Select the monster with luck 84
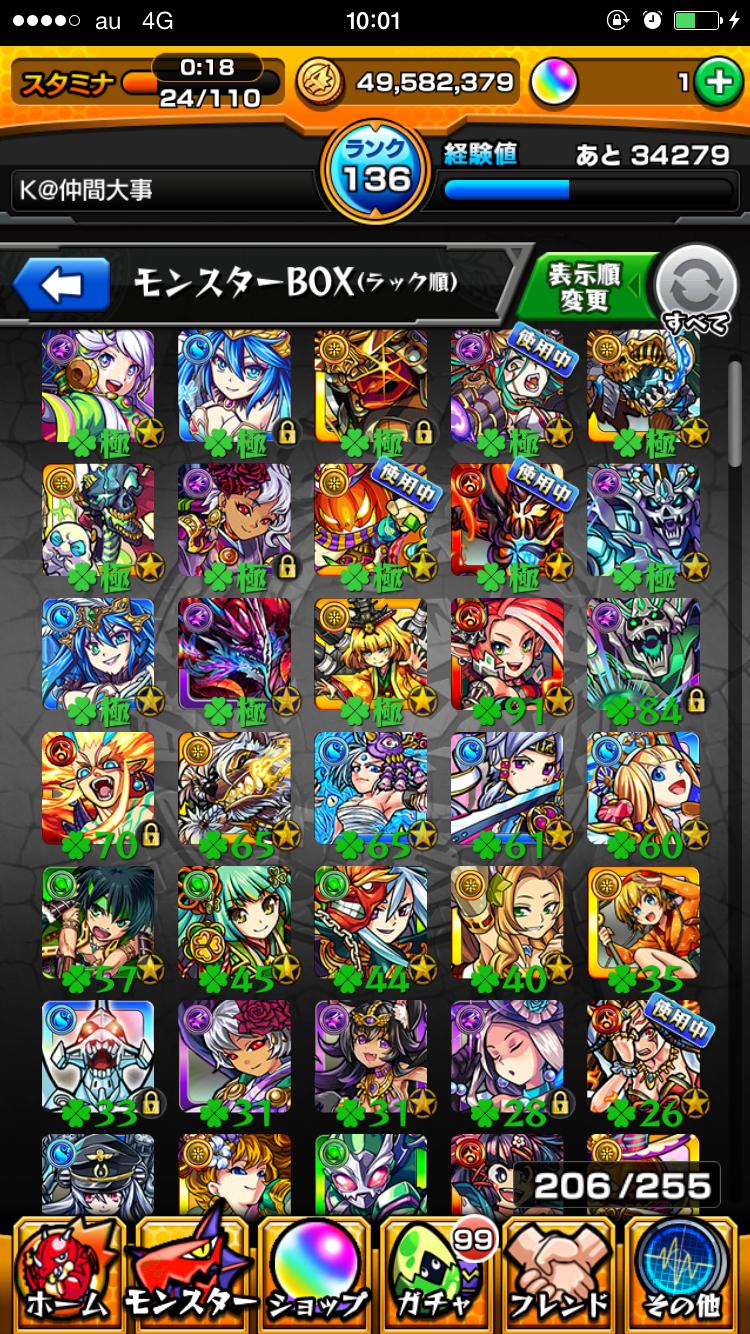This screenshot has height=1334, width=750. 643,657
